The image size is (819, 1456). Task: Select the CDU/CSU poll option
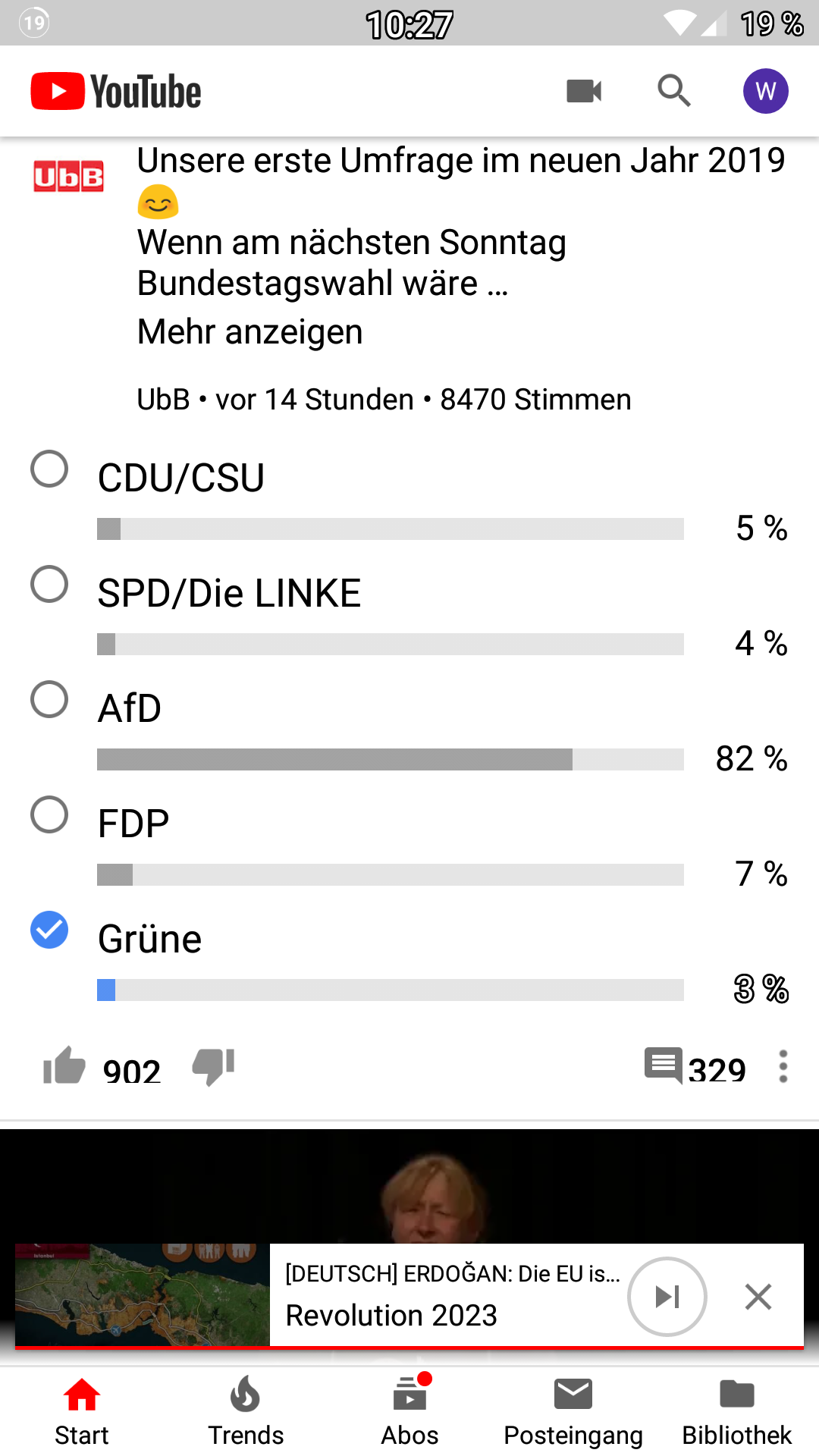click(x=49, y=469)
